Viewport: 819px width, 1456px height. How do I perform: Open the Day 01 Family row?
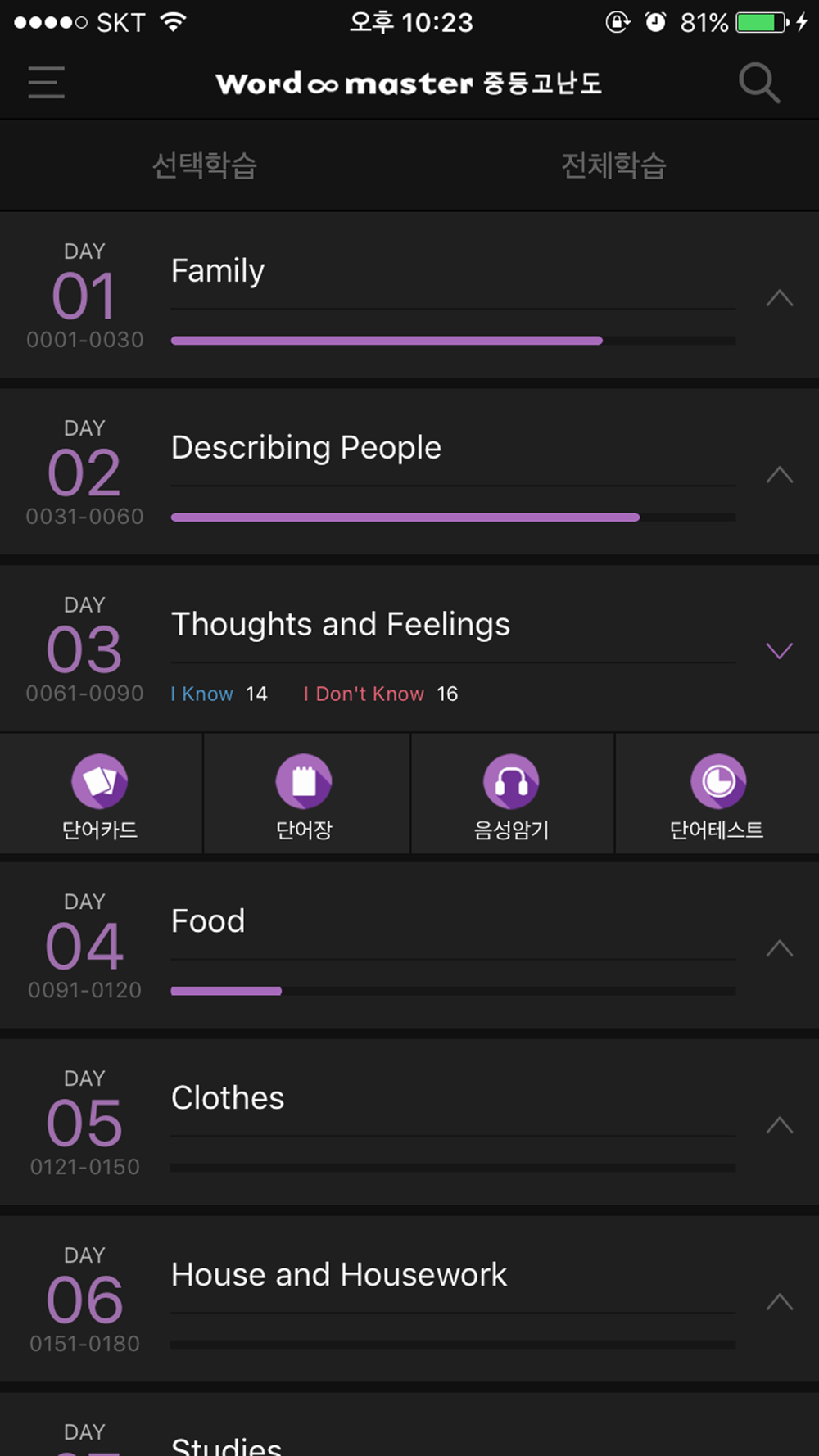pos(409,296)
